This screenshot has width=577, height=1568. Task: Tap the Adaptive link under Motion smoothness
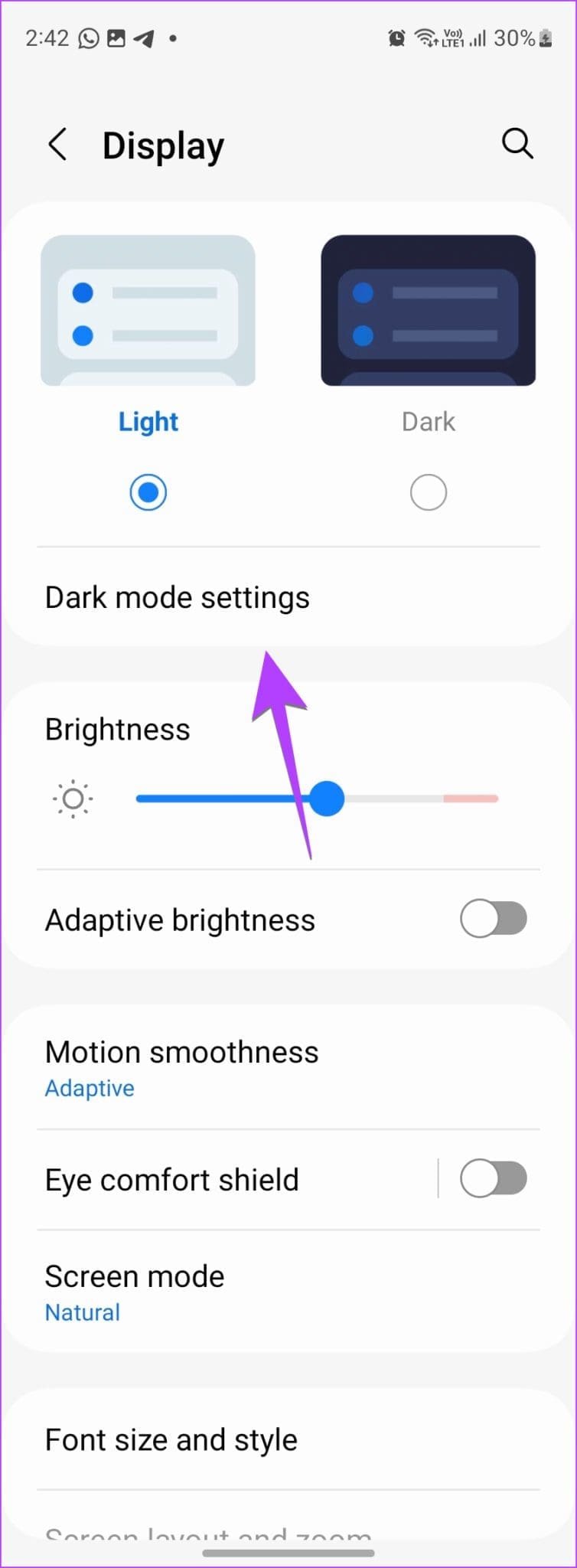90,1087
